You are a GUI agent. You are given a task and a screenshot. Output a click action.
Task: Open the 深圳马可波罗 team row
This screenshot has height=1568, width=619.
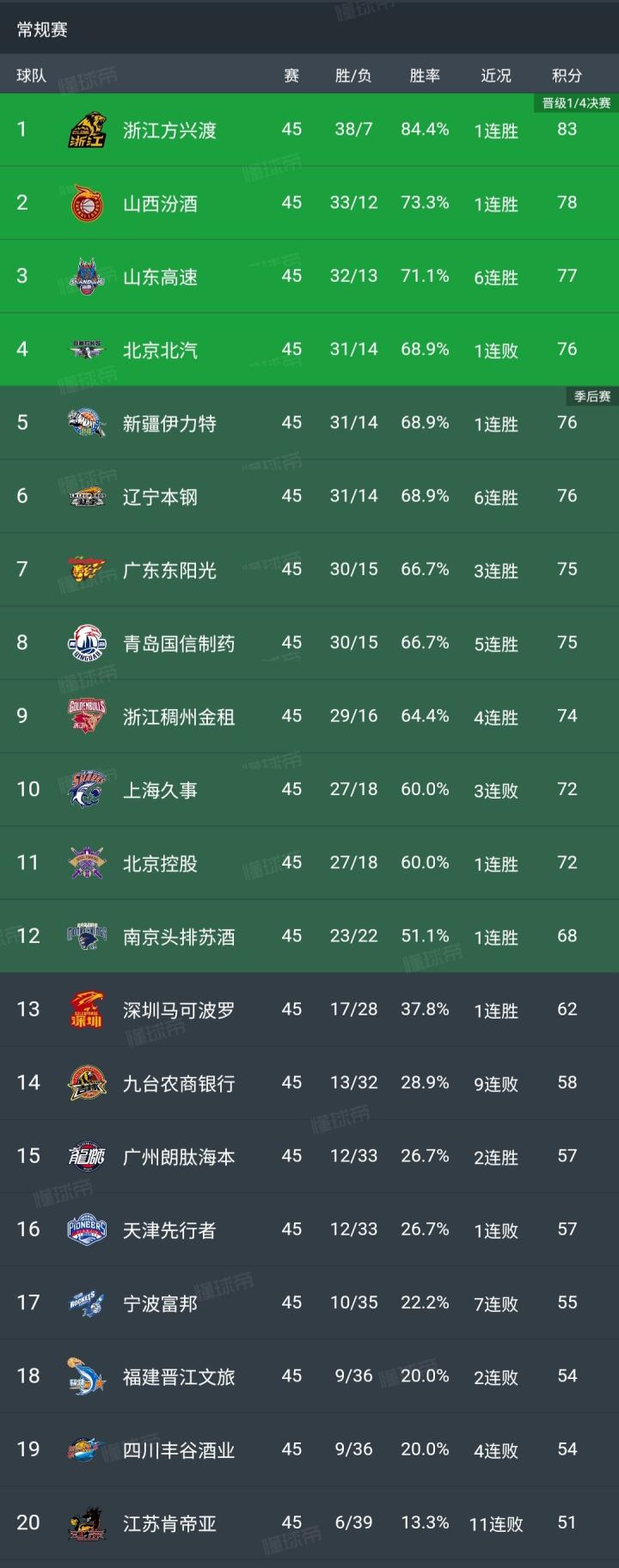pos(309,1009)
